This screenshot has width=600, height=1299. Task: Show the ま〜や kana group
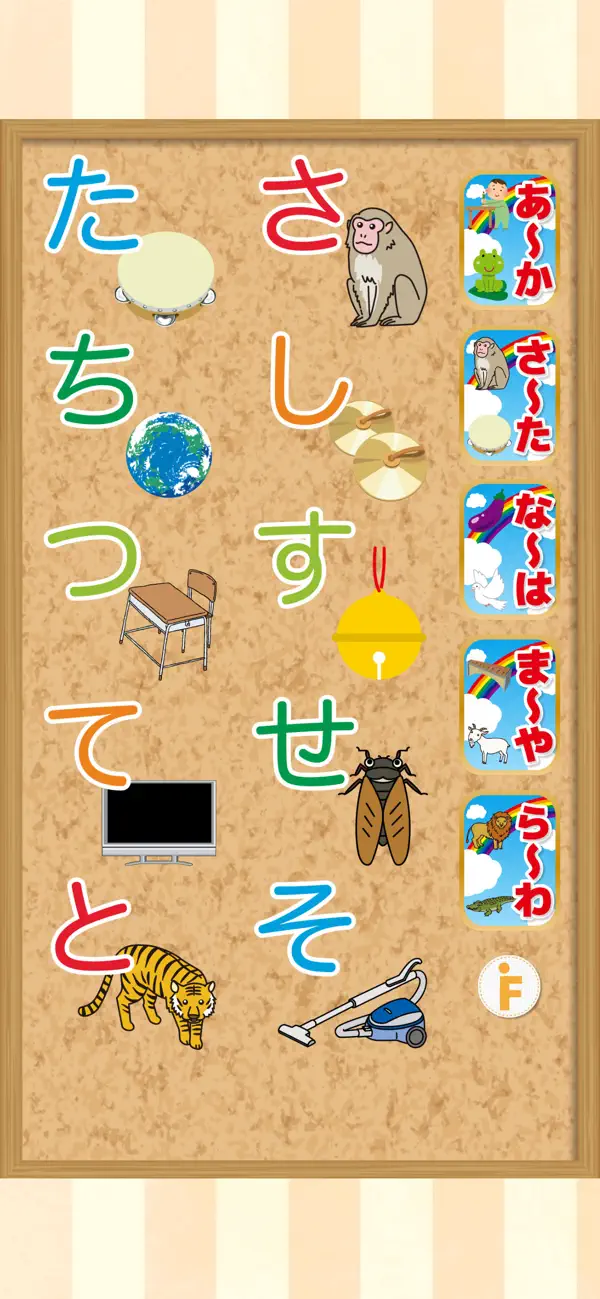click(x=511, y=705)
